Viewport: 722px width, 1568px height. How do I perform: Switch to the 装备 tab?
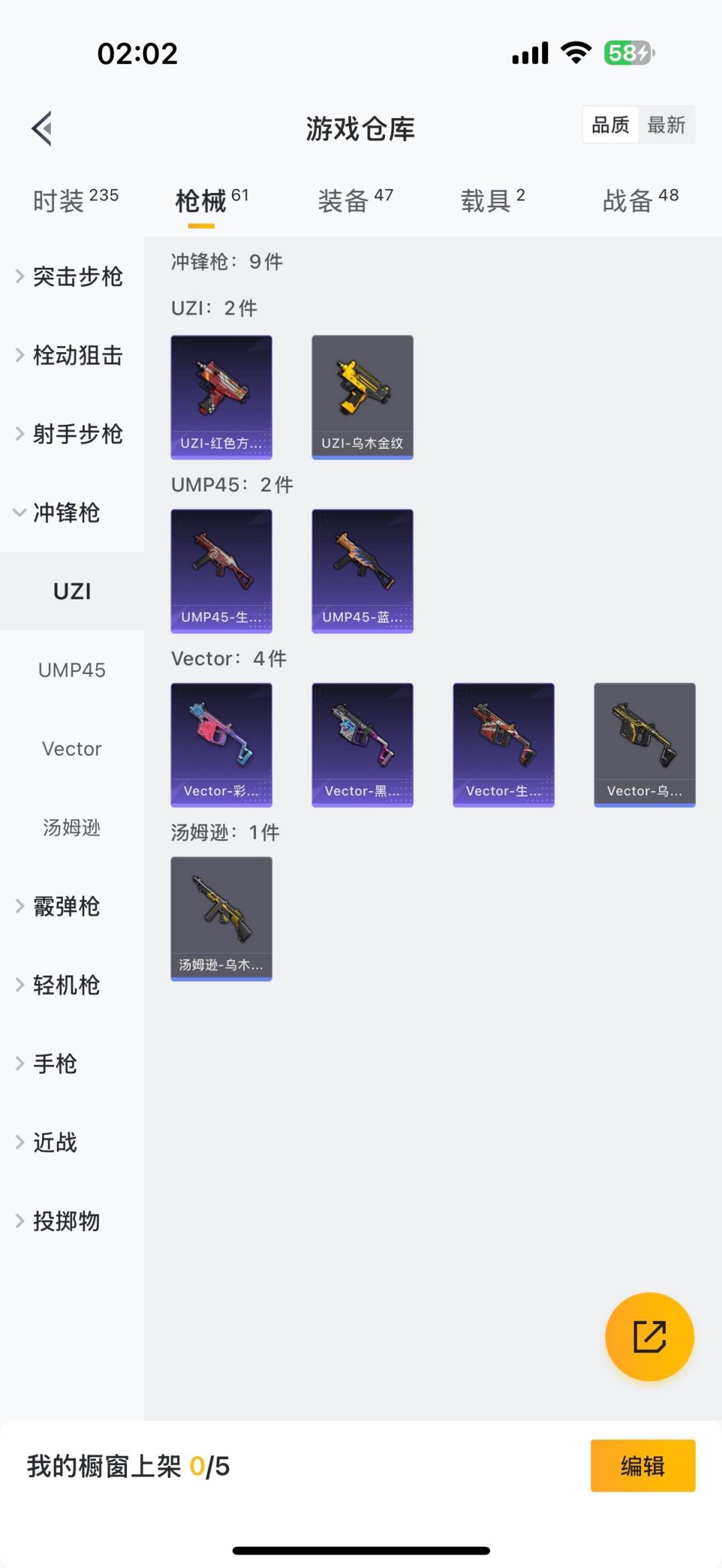click(355, 200)
